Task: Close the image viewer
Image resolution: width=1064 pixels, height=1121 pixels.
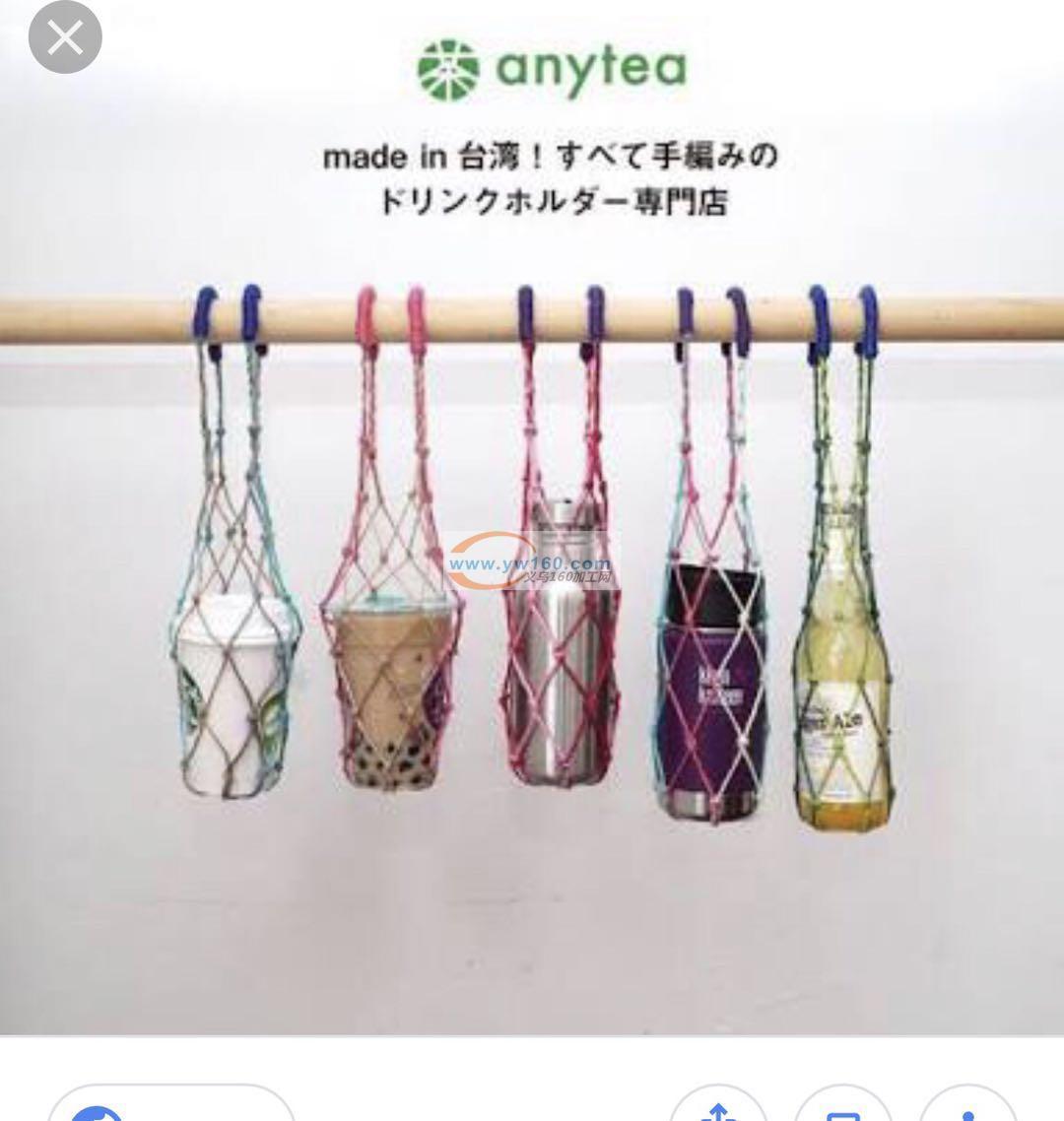Action: pyautogui.click(x=65, y=37)
